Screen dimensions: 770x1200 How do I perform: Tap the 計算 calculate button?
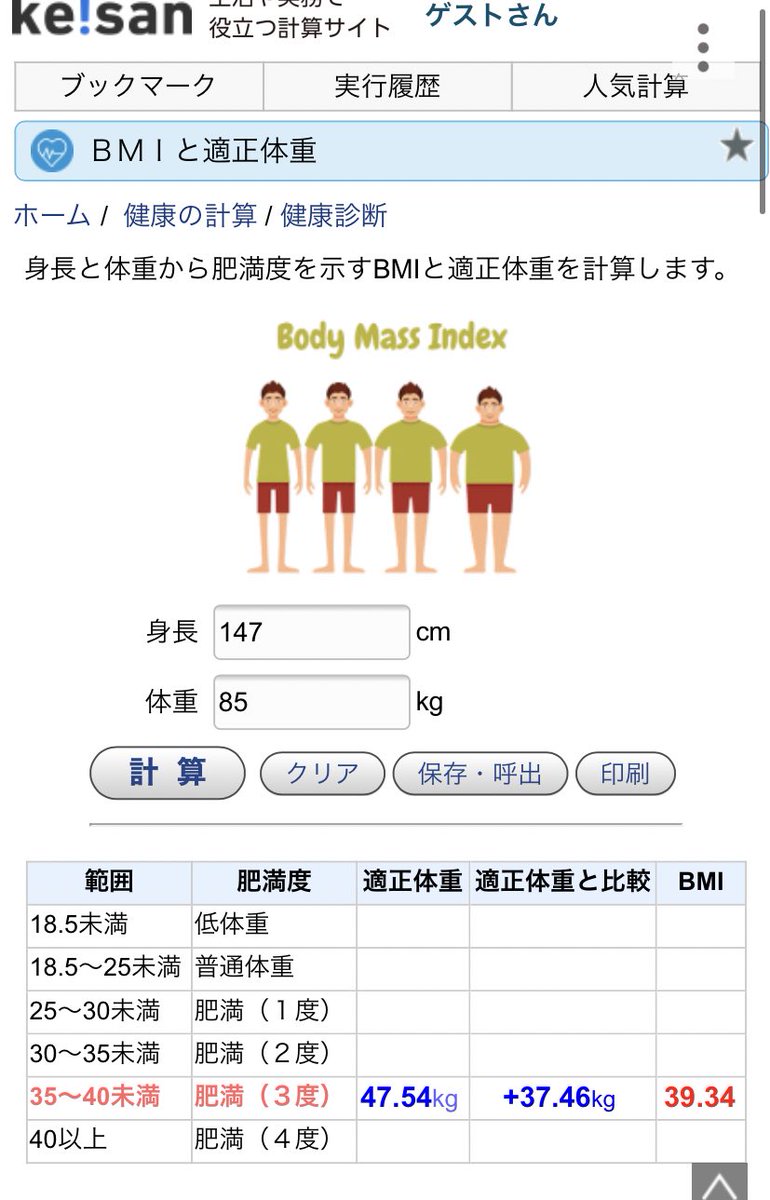coord(167,773)
